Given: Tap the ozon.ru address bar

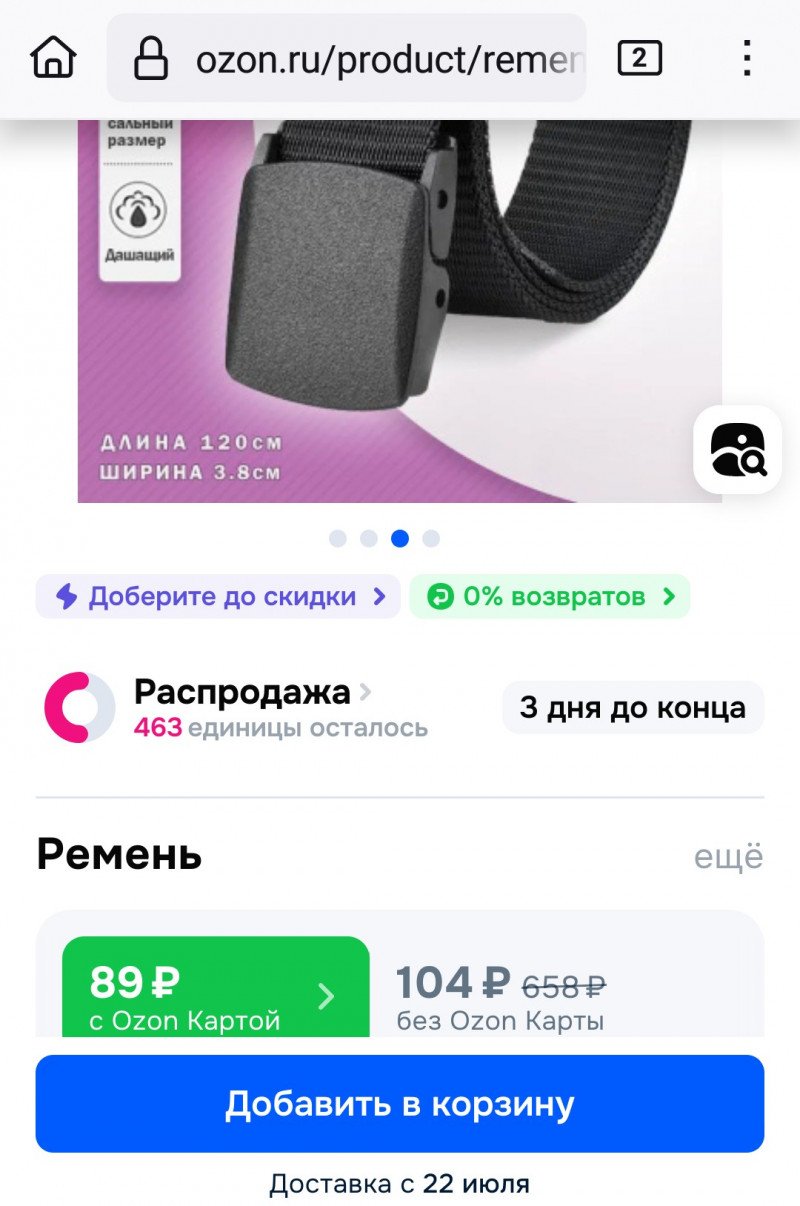Looking at the screenshot, I should click(360, 59).
